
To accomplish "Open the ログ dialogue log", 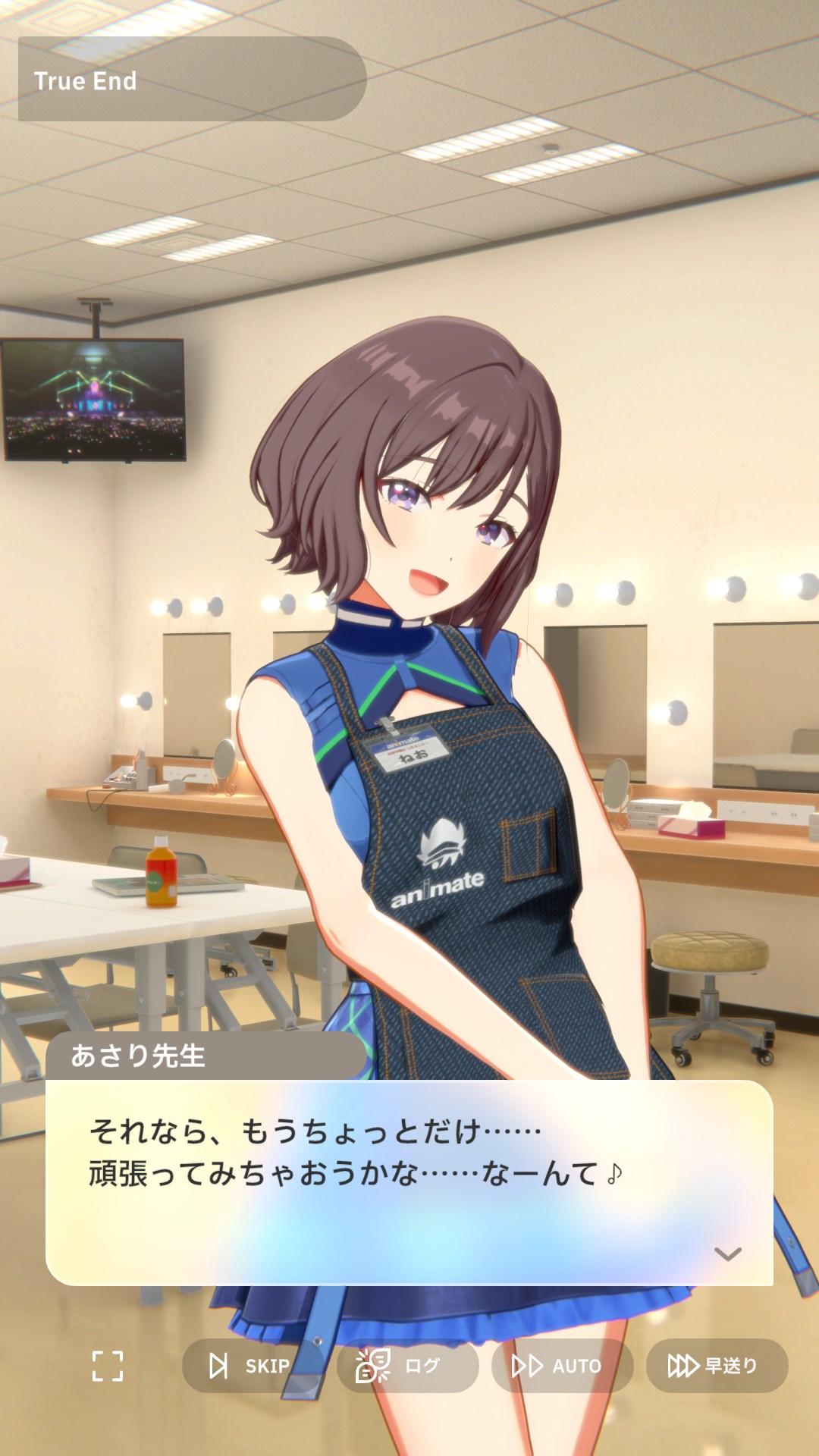I will coord(407,1366).
